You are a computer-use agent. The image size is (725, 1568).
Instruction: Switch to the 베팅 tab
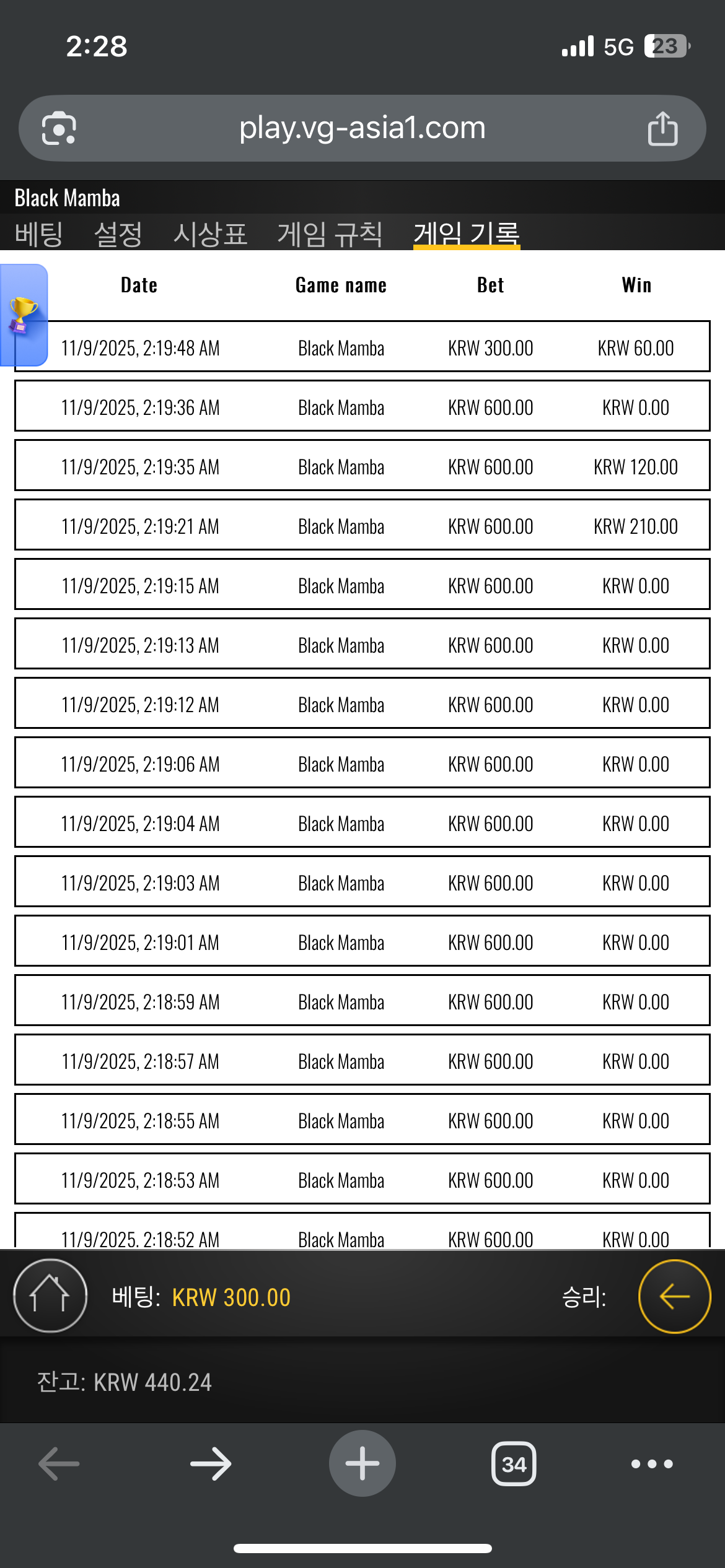[39, 234]
